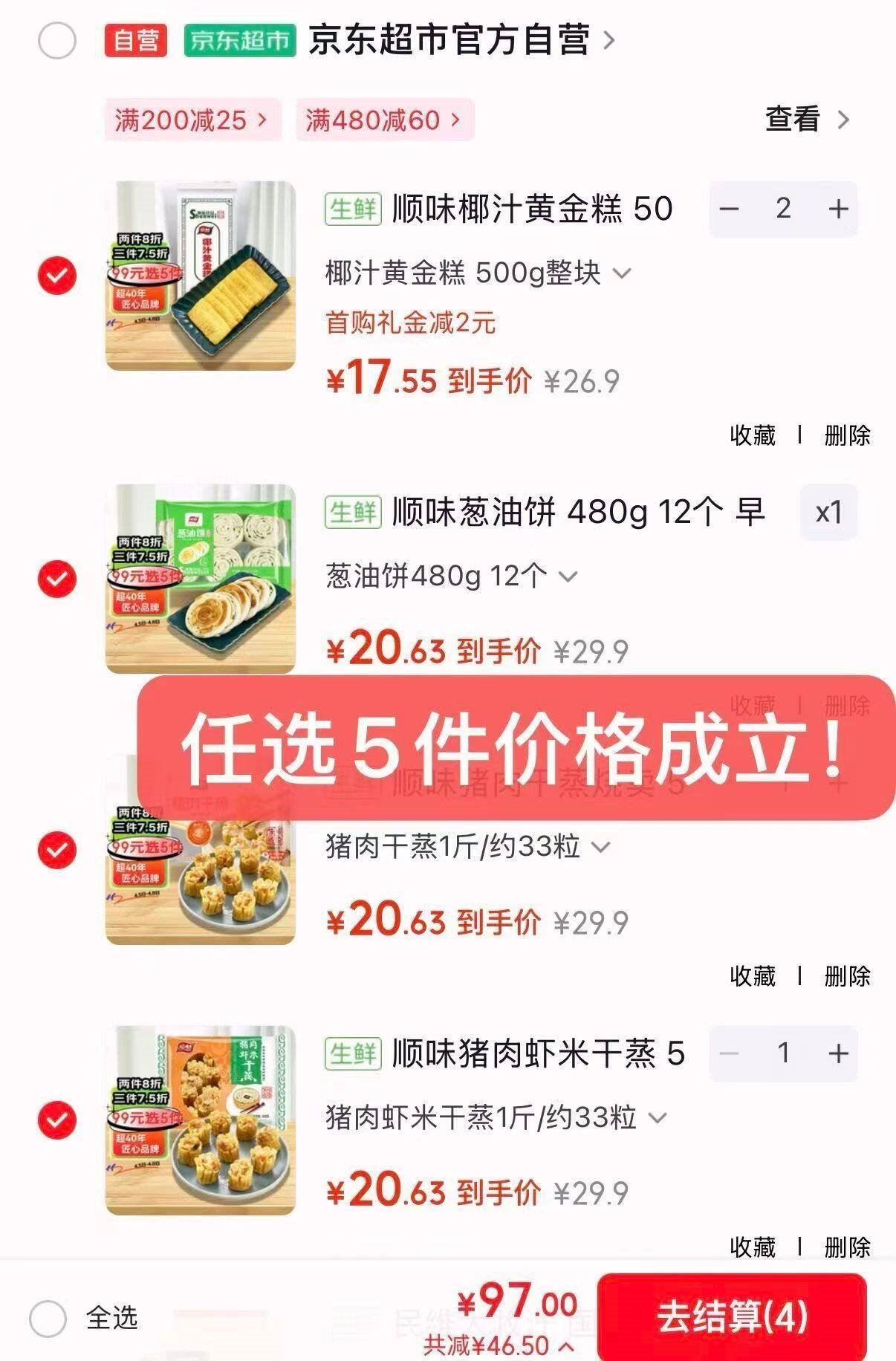Toggle the 全选 select-all checkbox
Screen dimensions: 896x1361
click(x=48, y=1318)
